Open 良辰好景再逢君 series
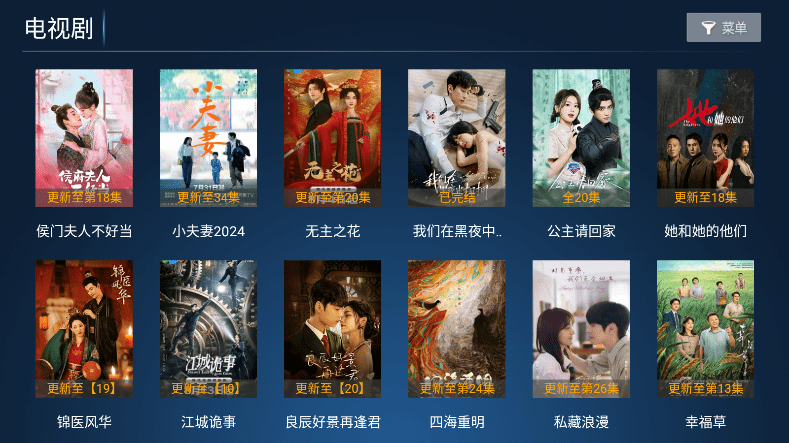This screenshot has height=443, width=789. 332,329
